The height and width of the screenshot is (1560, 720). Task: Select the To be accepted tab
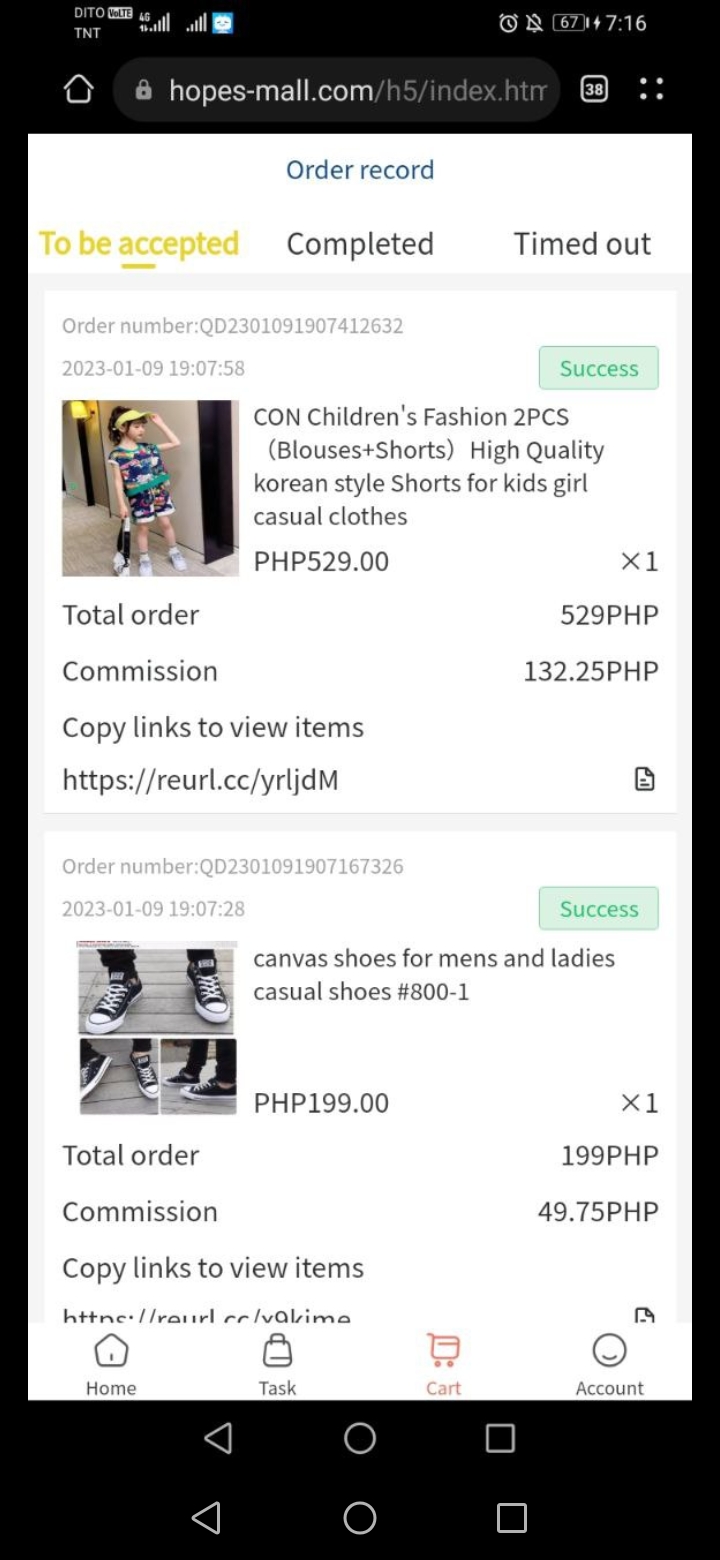138,243
